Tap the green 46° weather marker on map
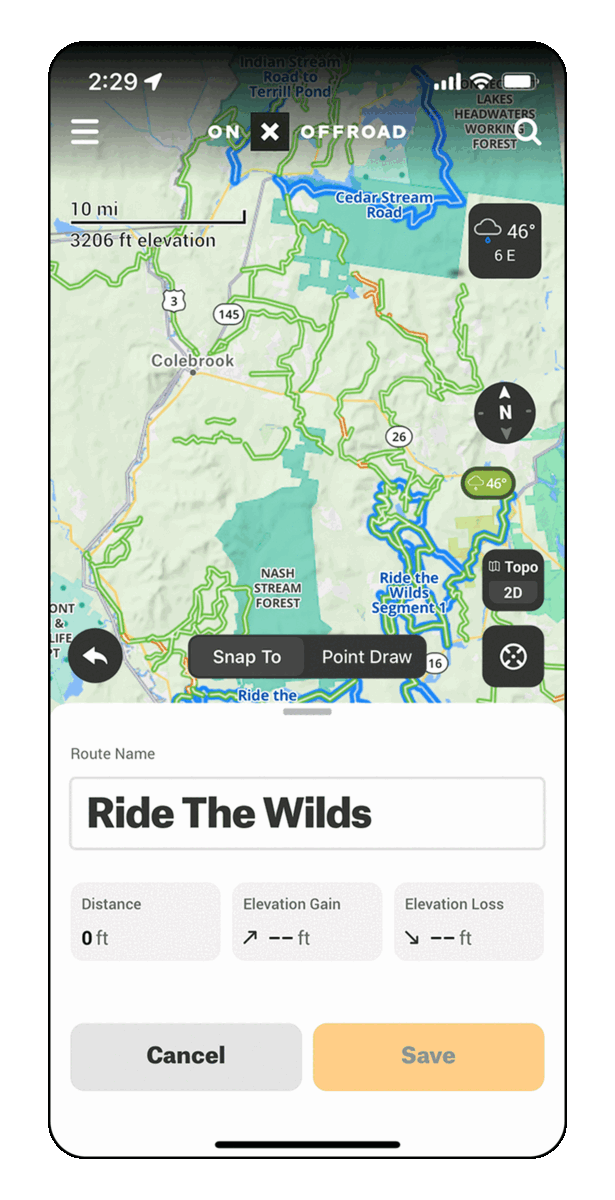 point(489,483)
